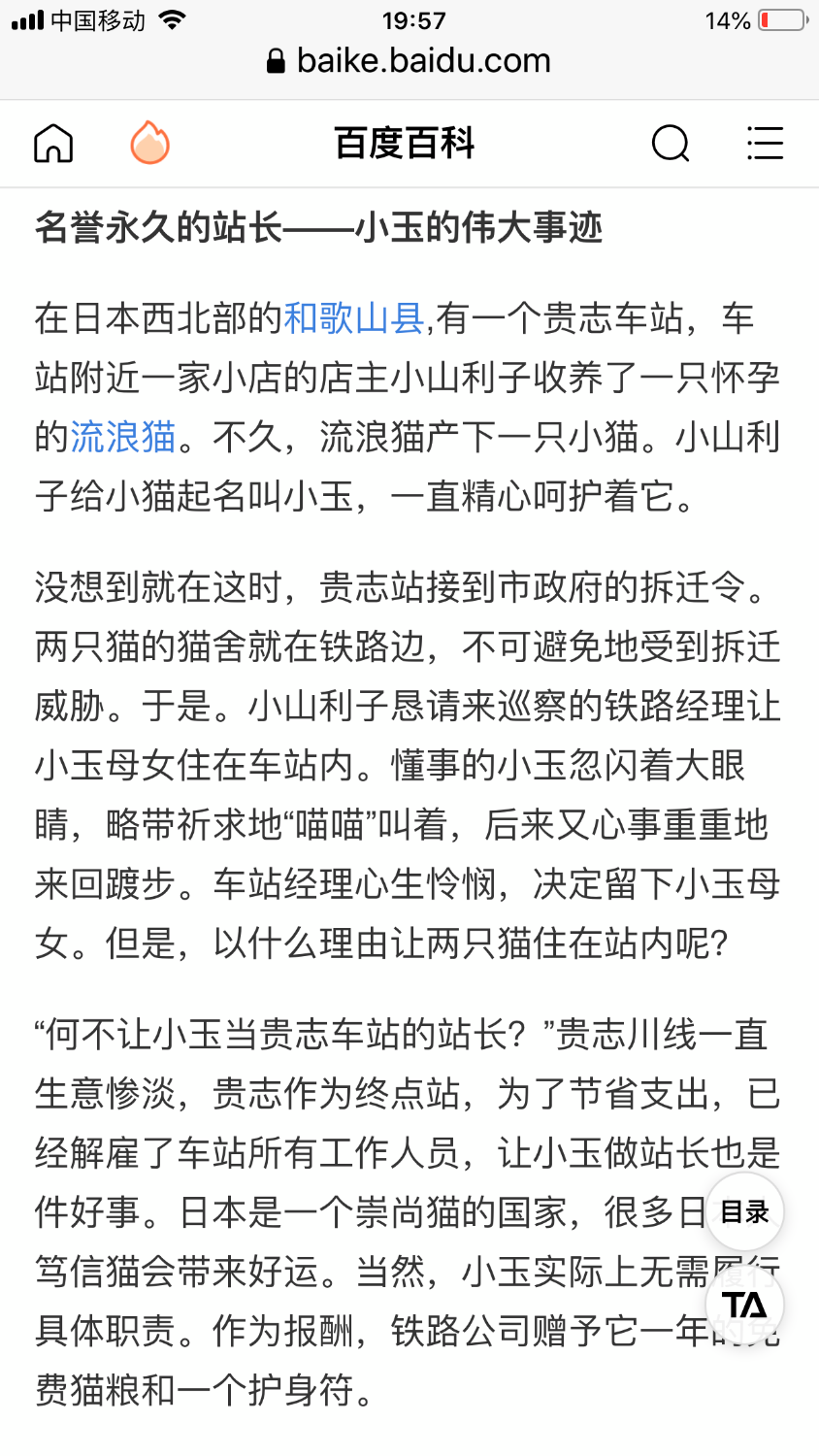
Task: Open the search magnifier icon
Action: [671, 144]
